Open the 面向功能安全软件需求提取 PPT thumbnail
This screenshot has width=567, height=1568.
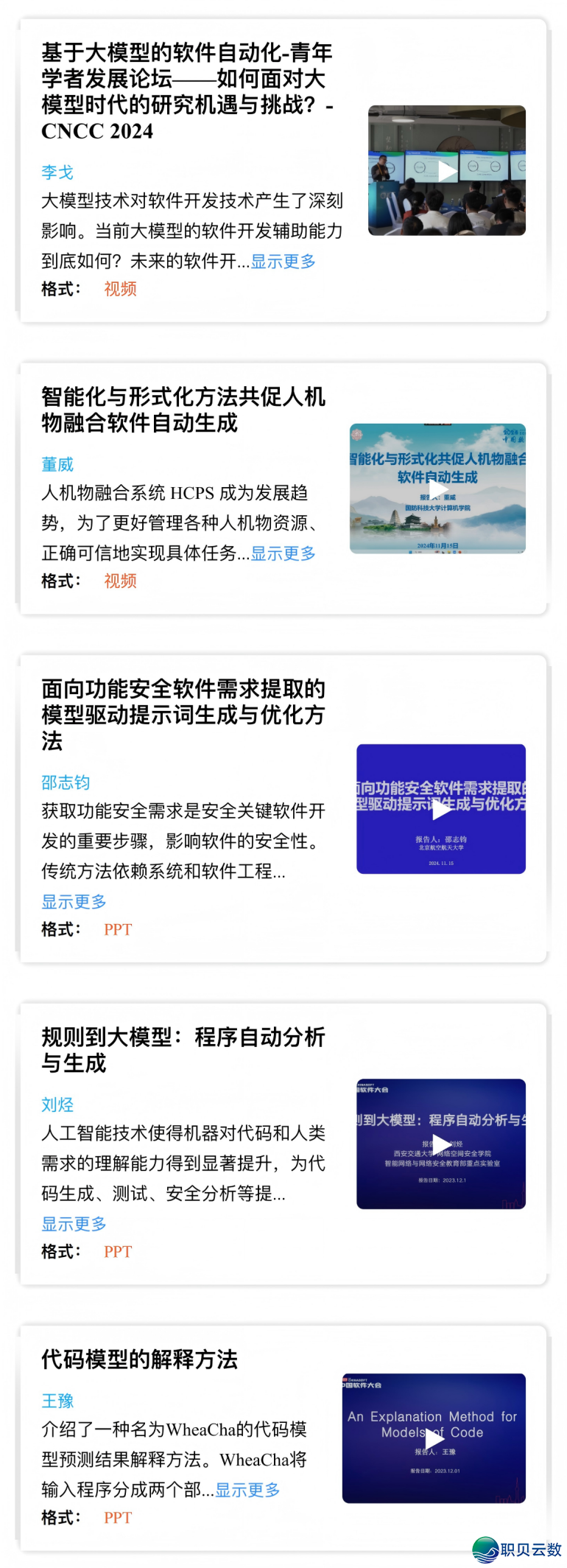coord(441,809)
